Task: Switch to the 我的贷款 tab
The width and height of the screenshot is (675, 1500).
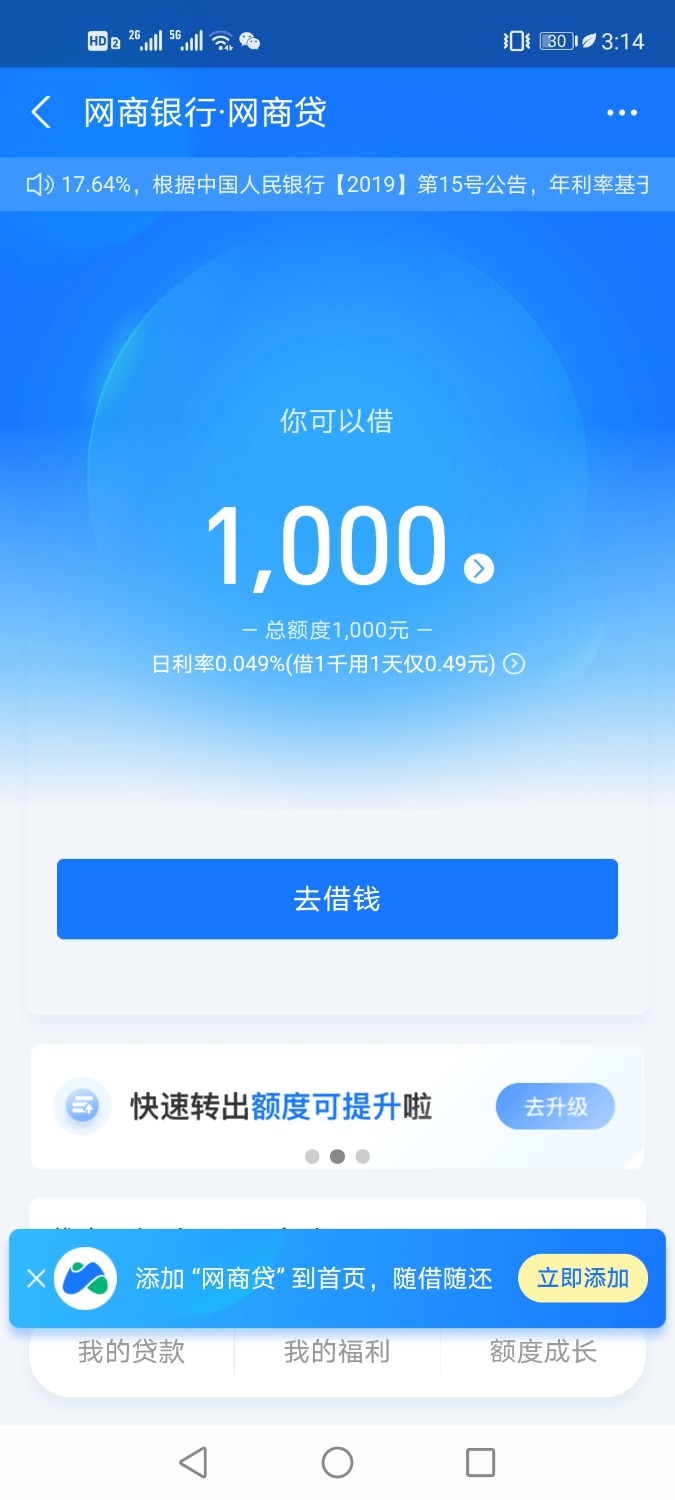Action: 132,1353
